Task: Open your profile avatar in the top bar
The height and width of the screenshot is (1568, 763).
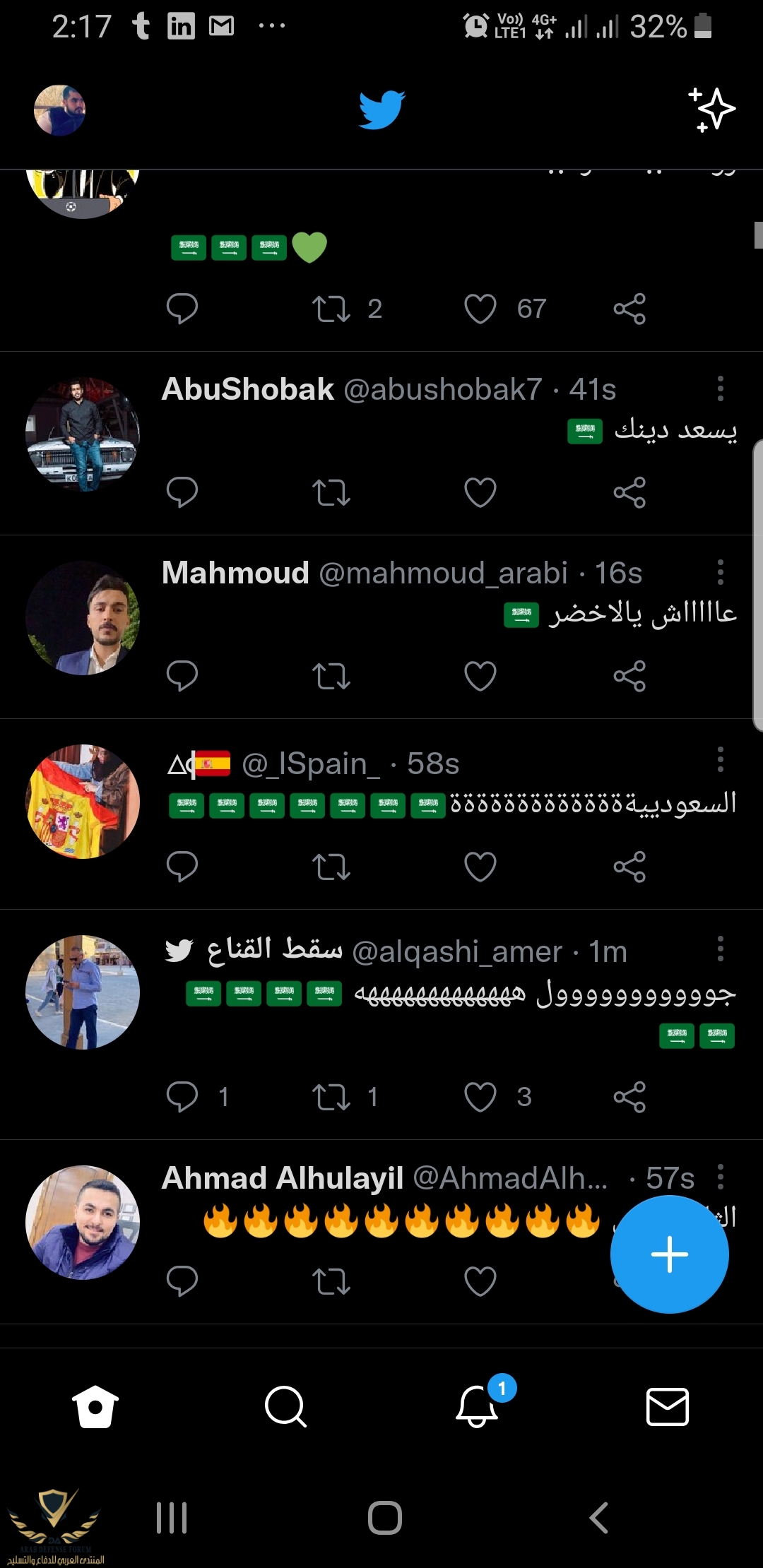Action: (x=60, y=110)
